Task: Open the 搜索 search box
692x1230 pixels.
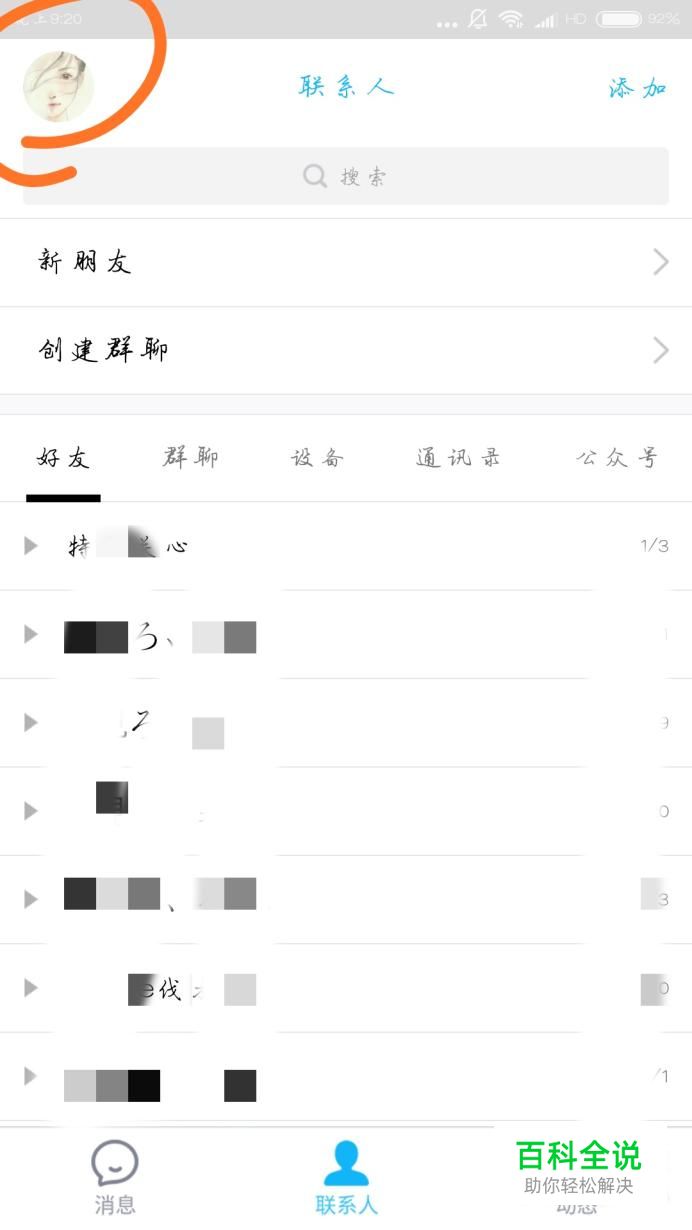Action: point(346,177)
